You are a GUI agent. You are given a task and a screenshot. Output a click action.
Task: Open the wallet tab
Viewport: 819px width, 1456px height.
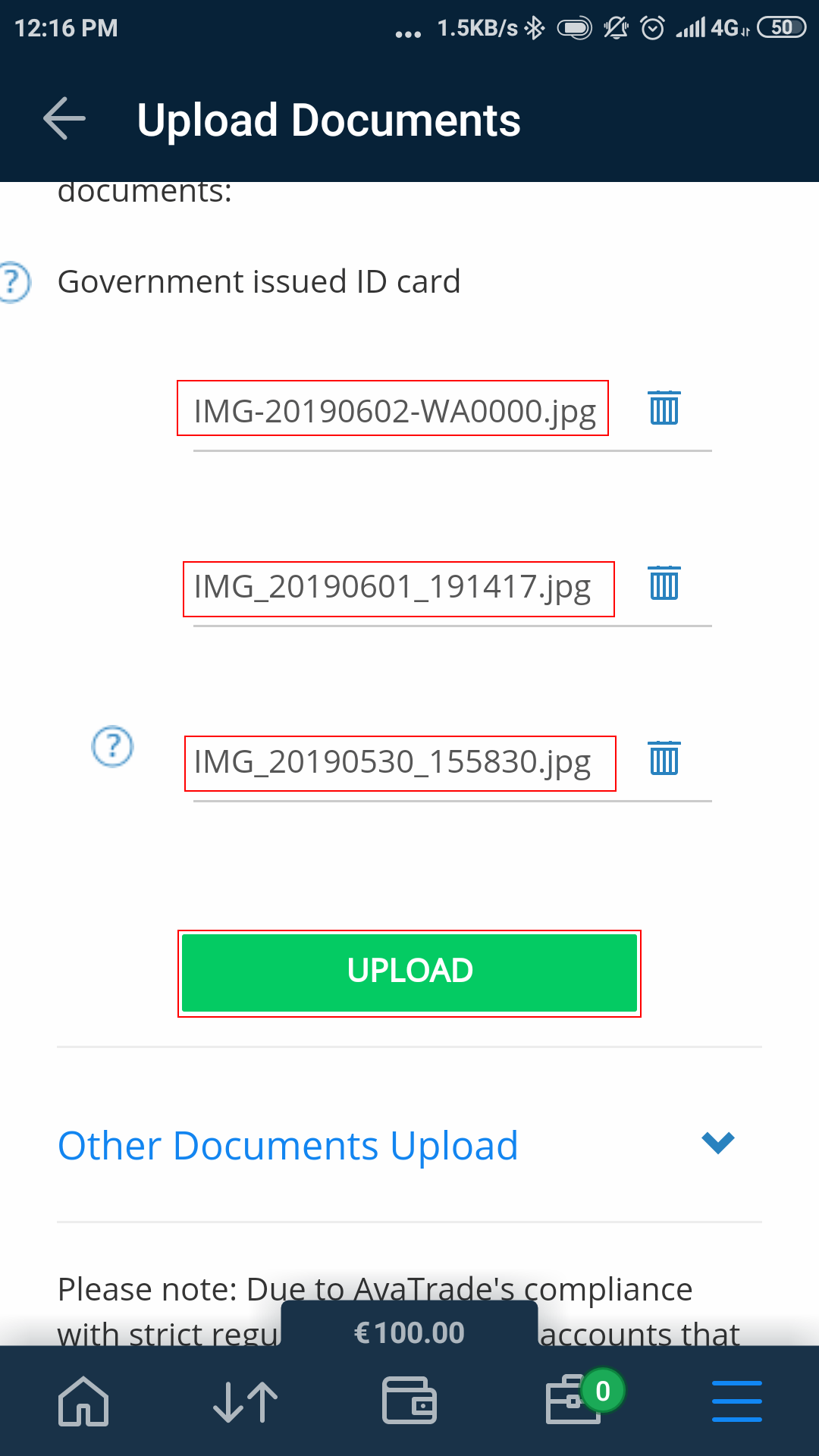point(409,1401)
